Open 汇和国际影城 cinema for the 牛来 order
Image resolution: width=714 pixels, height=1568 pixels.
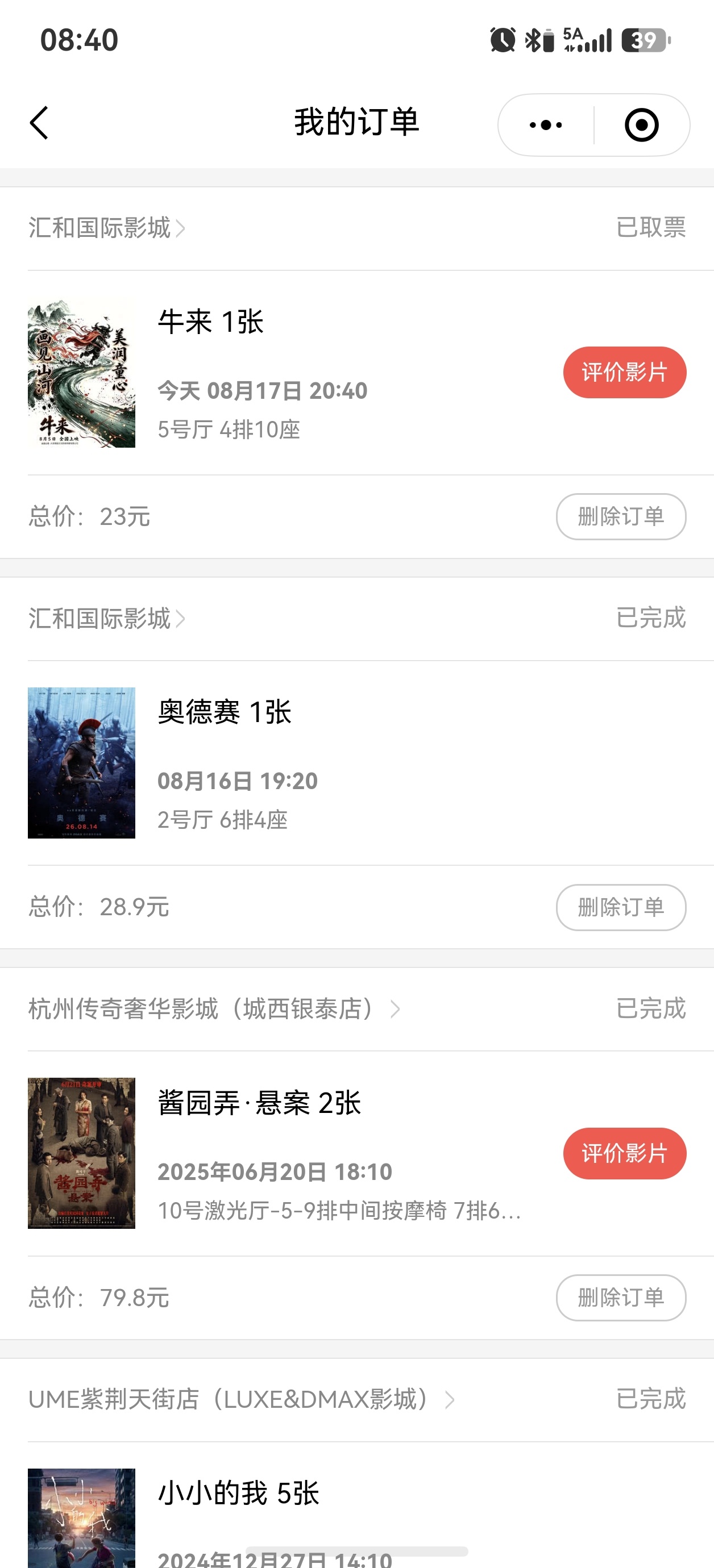tap(107, 228)
